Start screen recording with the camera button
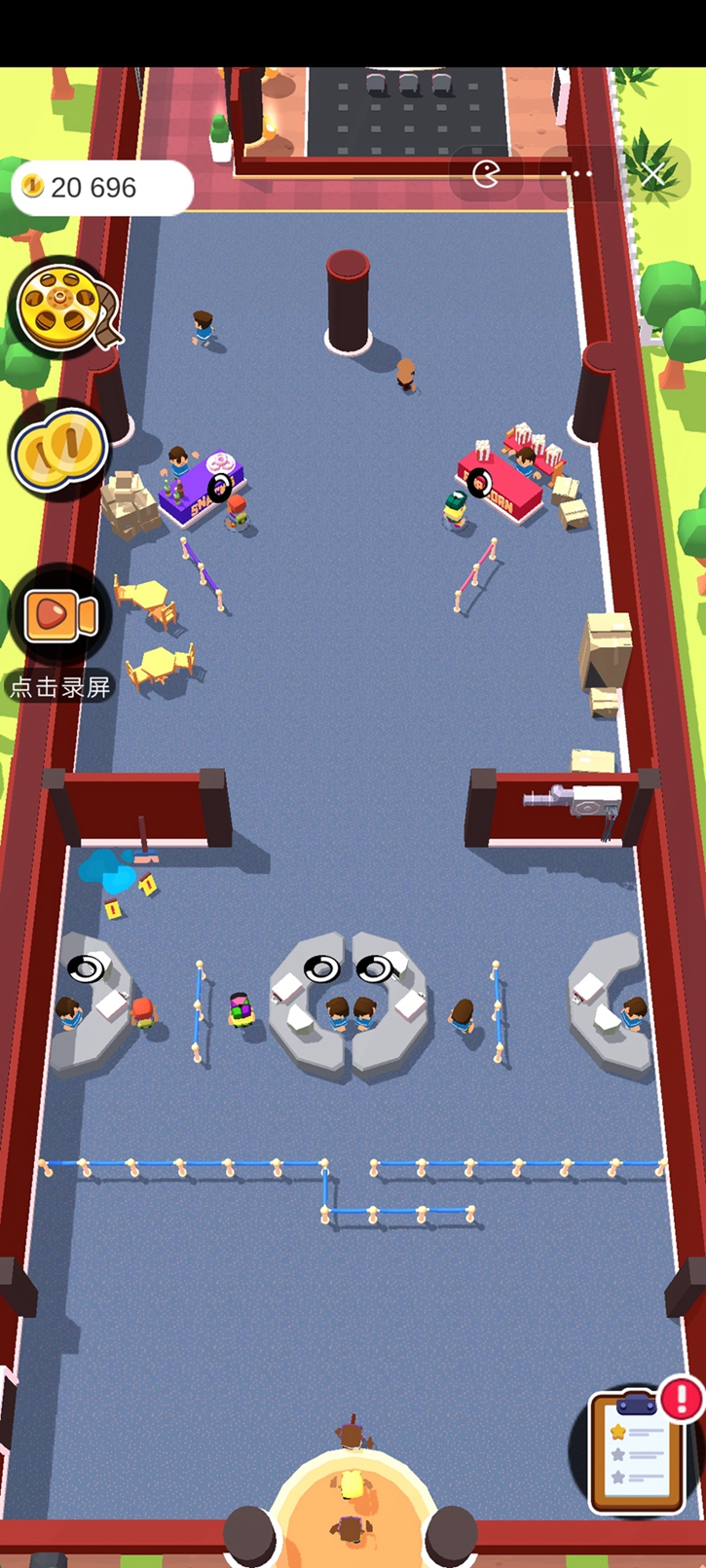Screen dimensions: 706x1568 pos(60,616)
